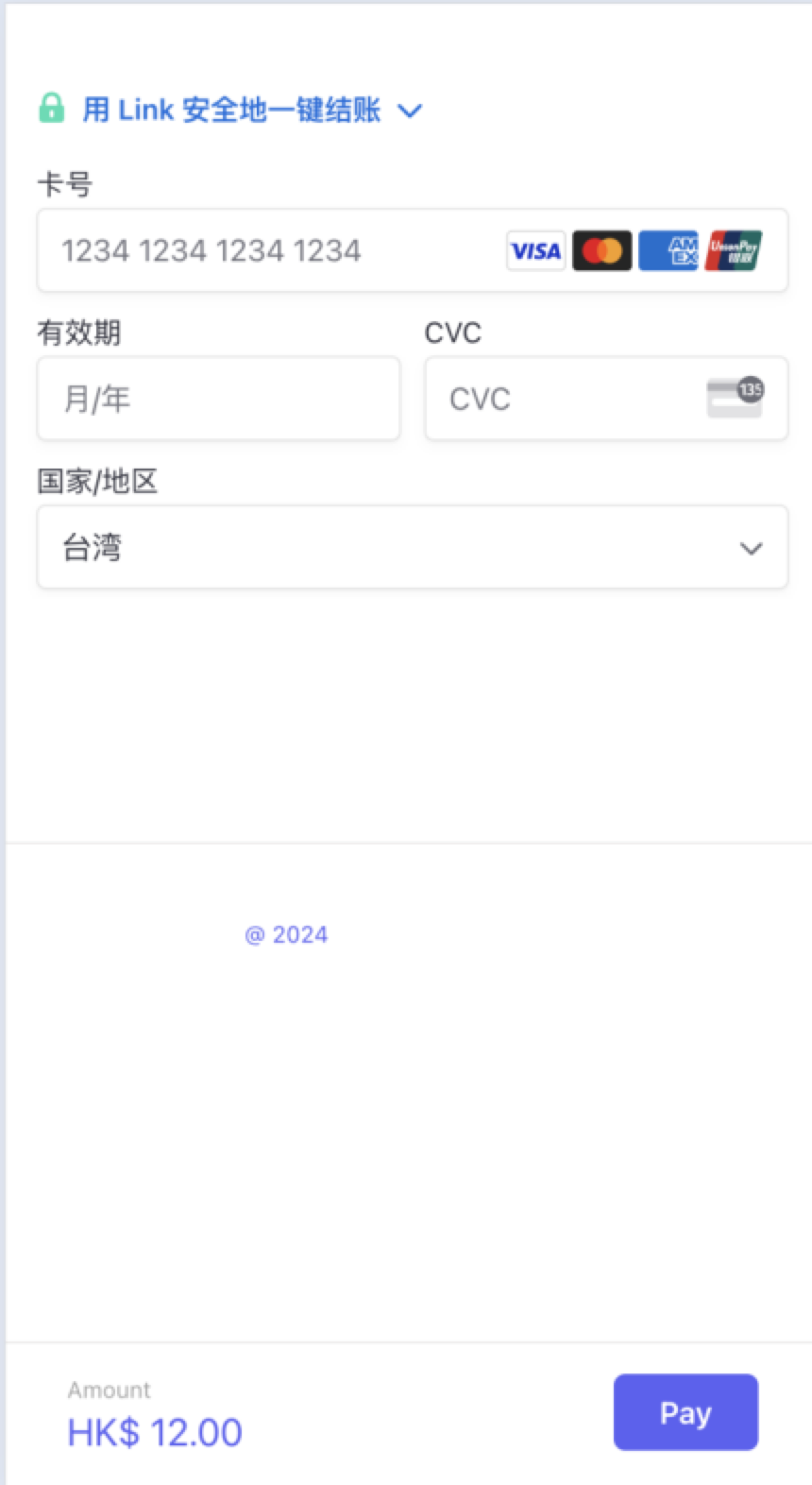Tap the Pay button

click(685, 1412)
